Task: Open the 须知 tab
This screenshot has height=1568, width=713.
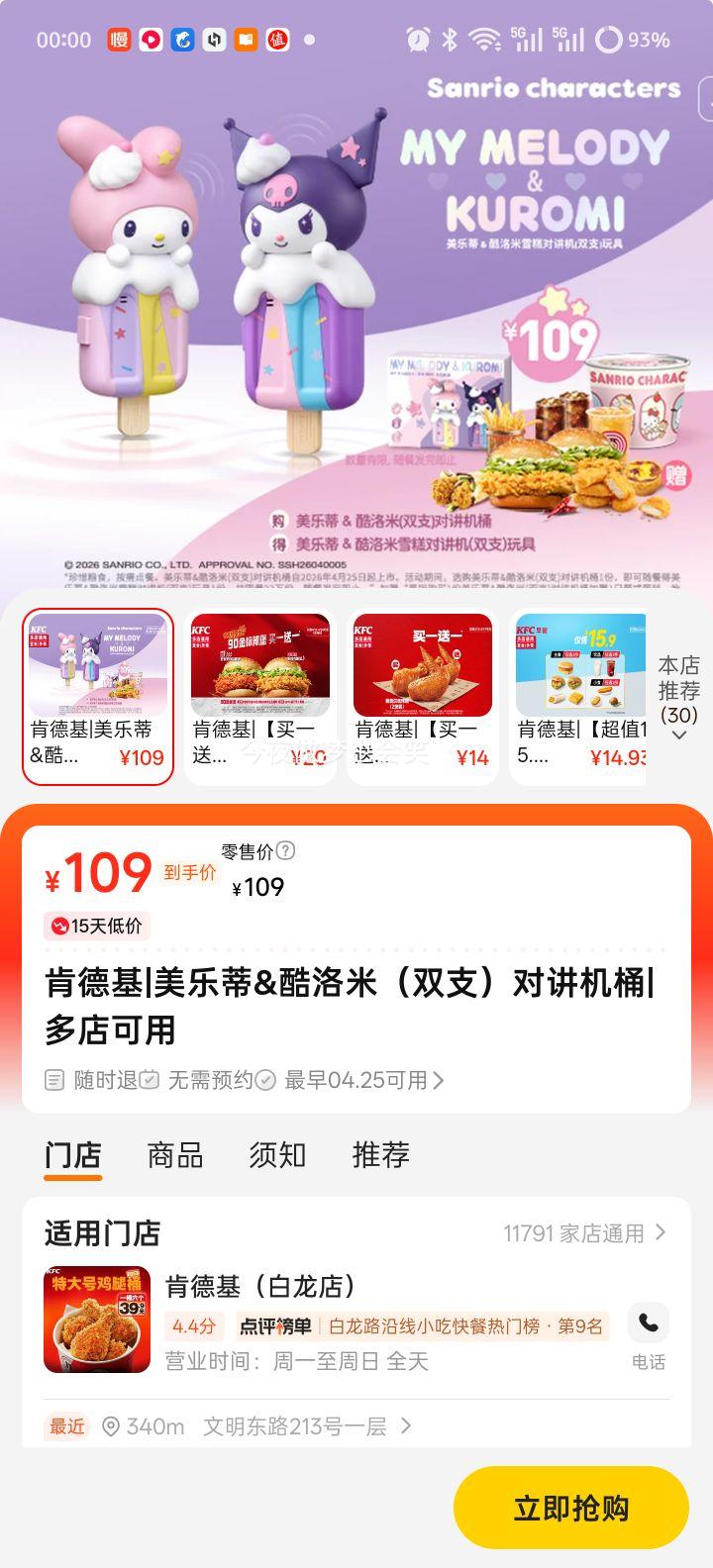Action: [x=276, y=1155]
